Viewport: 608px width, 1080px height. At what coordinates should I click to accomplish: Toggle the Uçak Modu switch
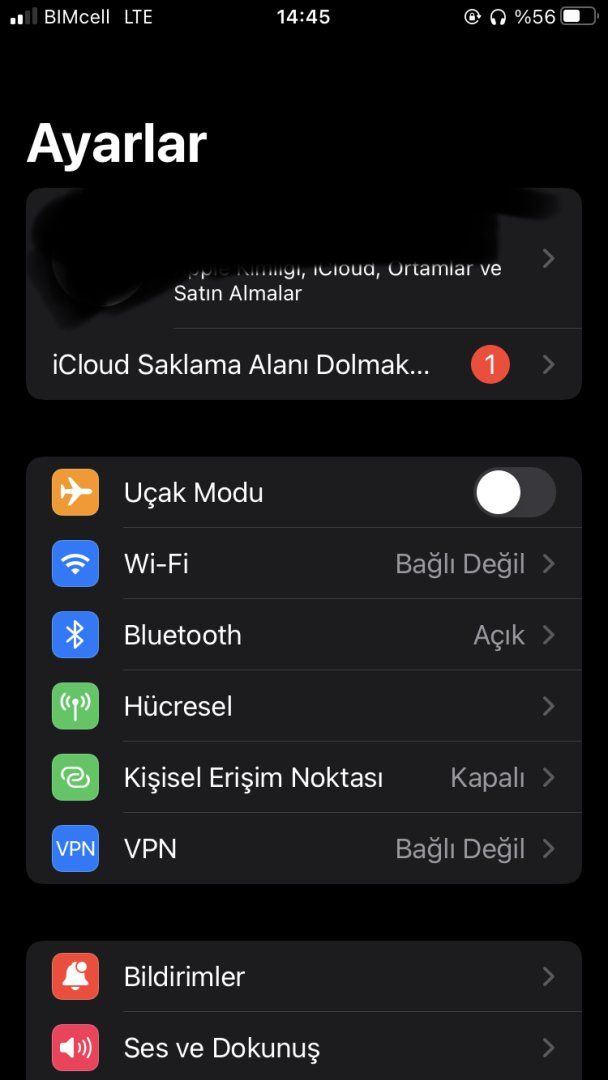(514, 493)
